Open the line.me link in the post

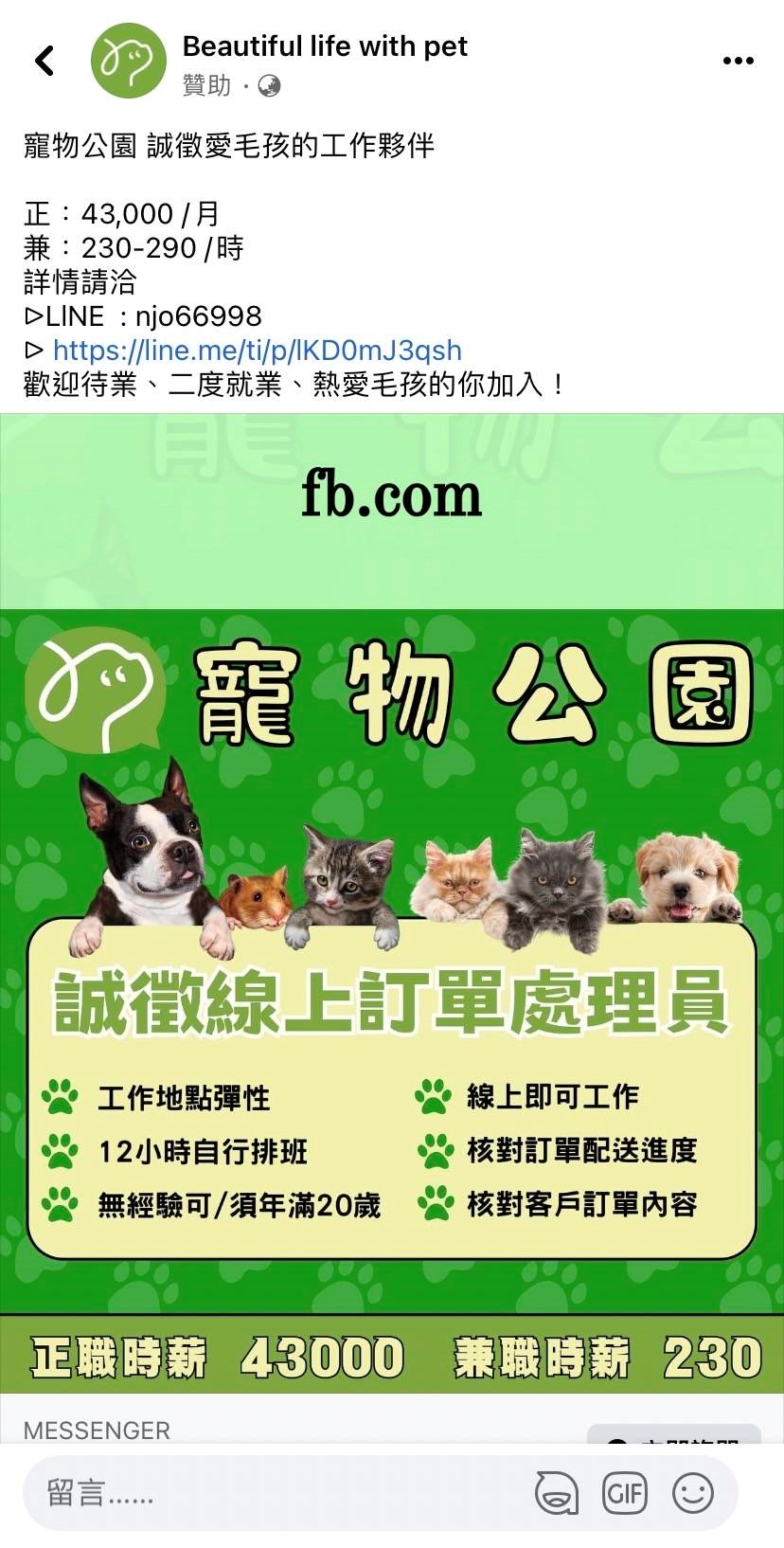(257, 351)
